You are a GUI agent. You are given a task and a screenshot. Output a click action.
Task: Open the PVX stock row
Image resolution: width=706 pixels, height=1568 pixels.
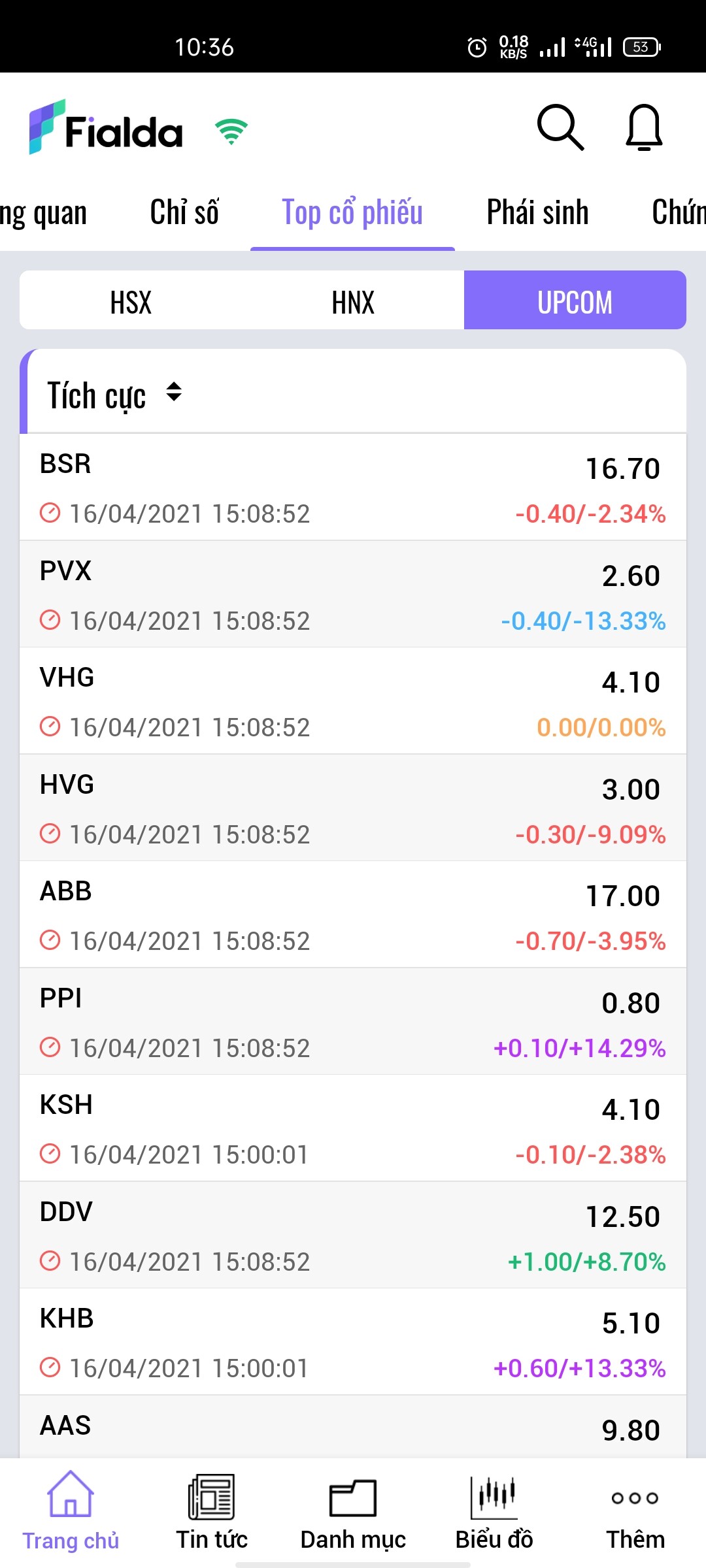click(x=353, y=595)
